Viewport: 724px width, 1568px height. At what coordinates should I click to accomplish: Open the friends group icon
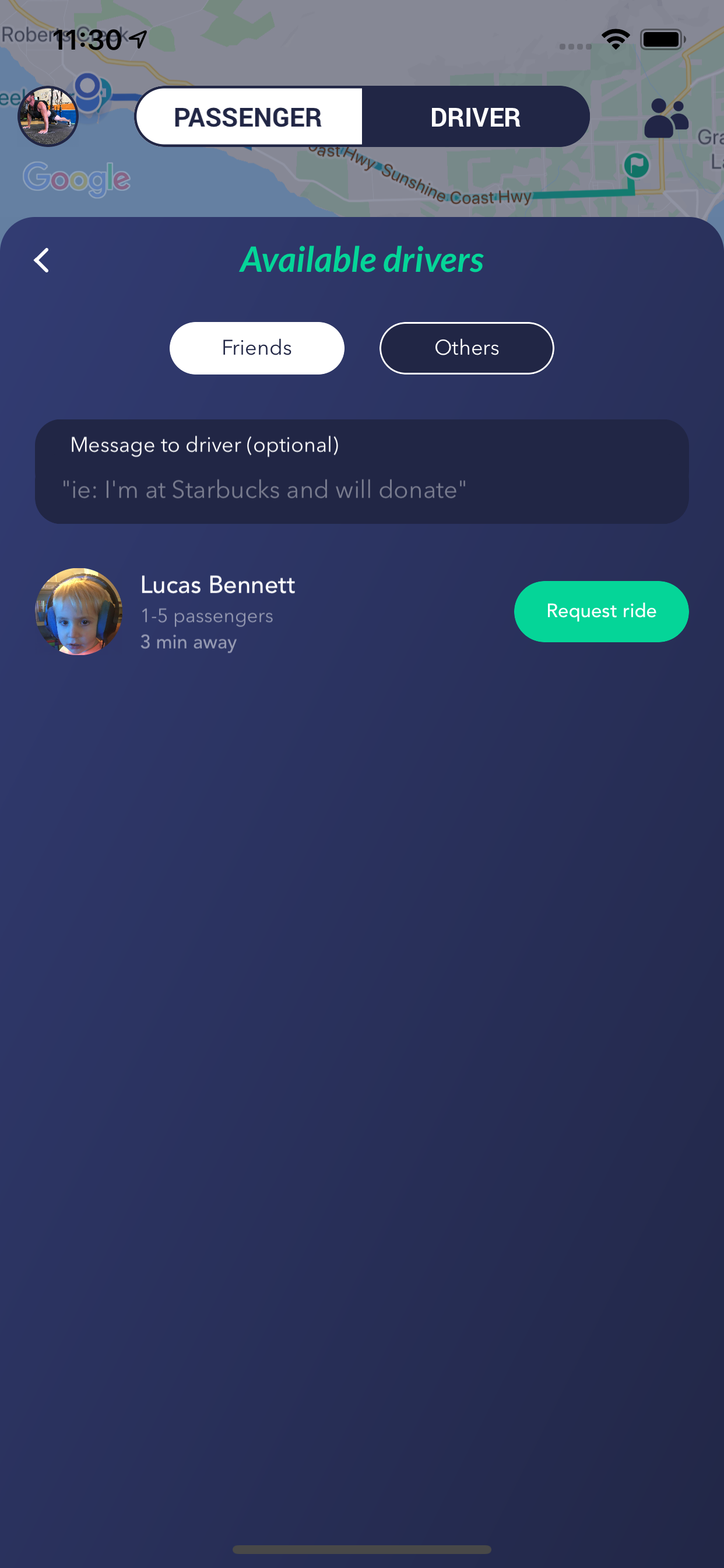[666, 117]
